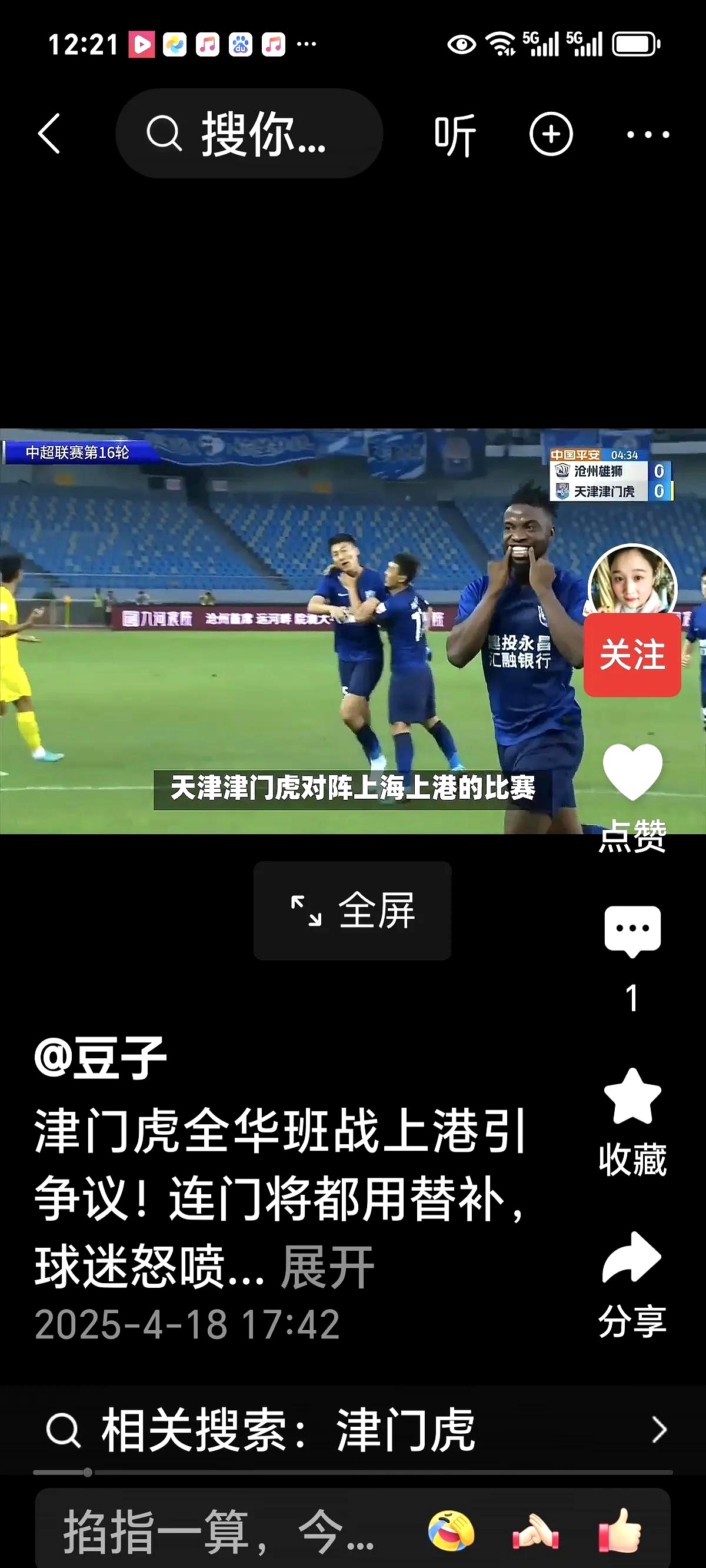706x1568 pixels.
Task: Send the clapping hands emoji
Action: click(535, 1530)
